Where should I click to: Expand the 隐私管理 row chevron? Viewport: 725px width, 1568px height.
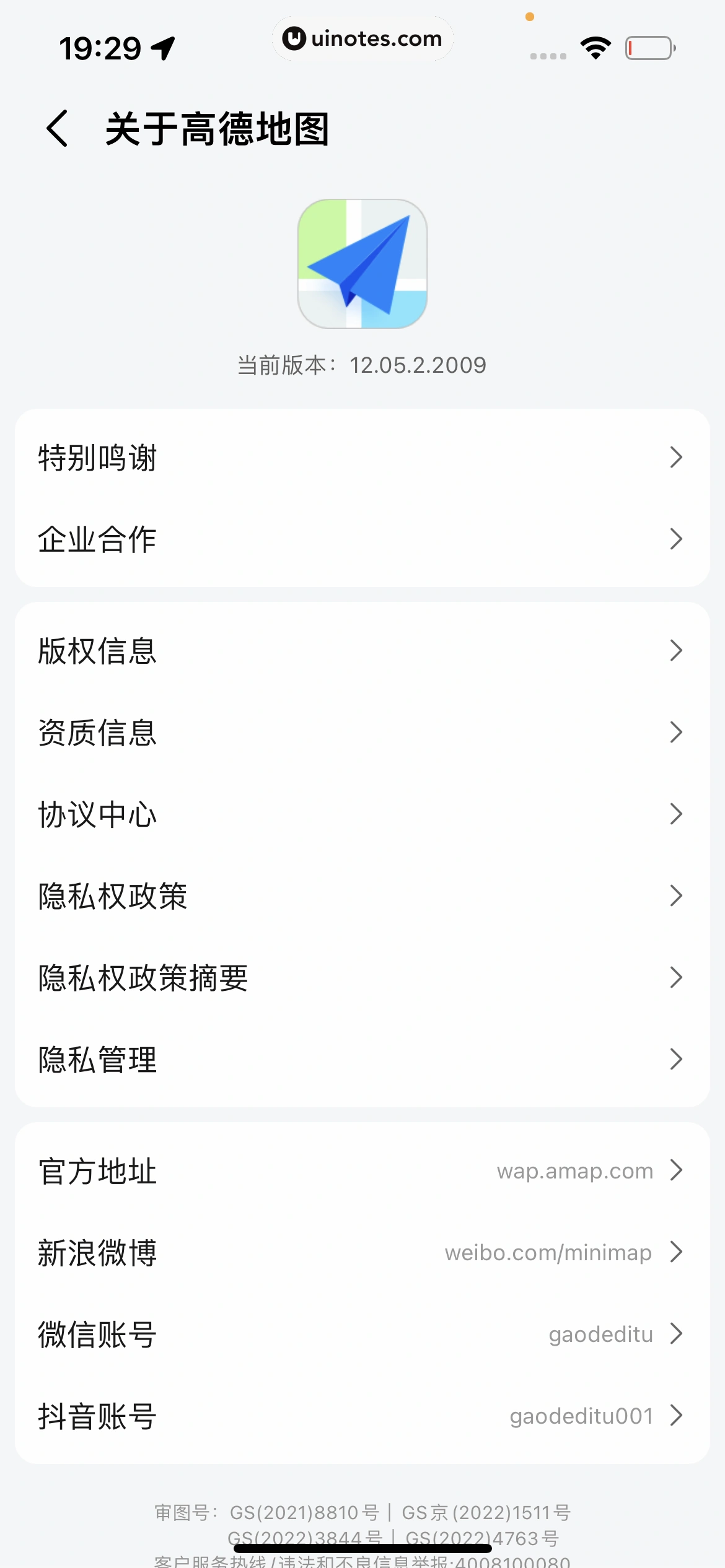tap(675, 1059)
